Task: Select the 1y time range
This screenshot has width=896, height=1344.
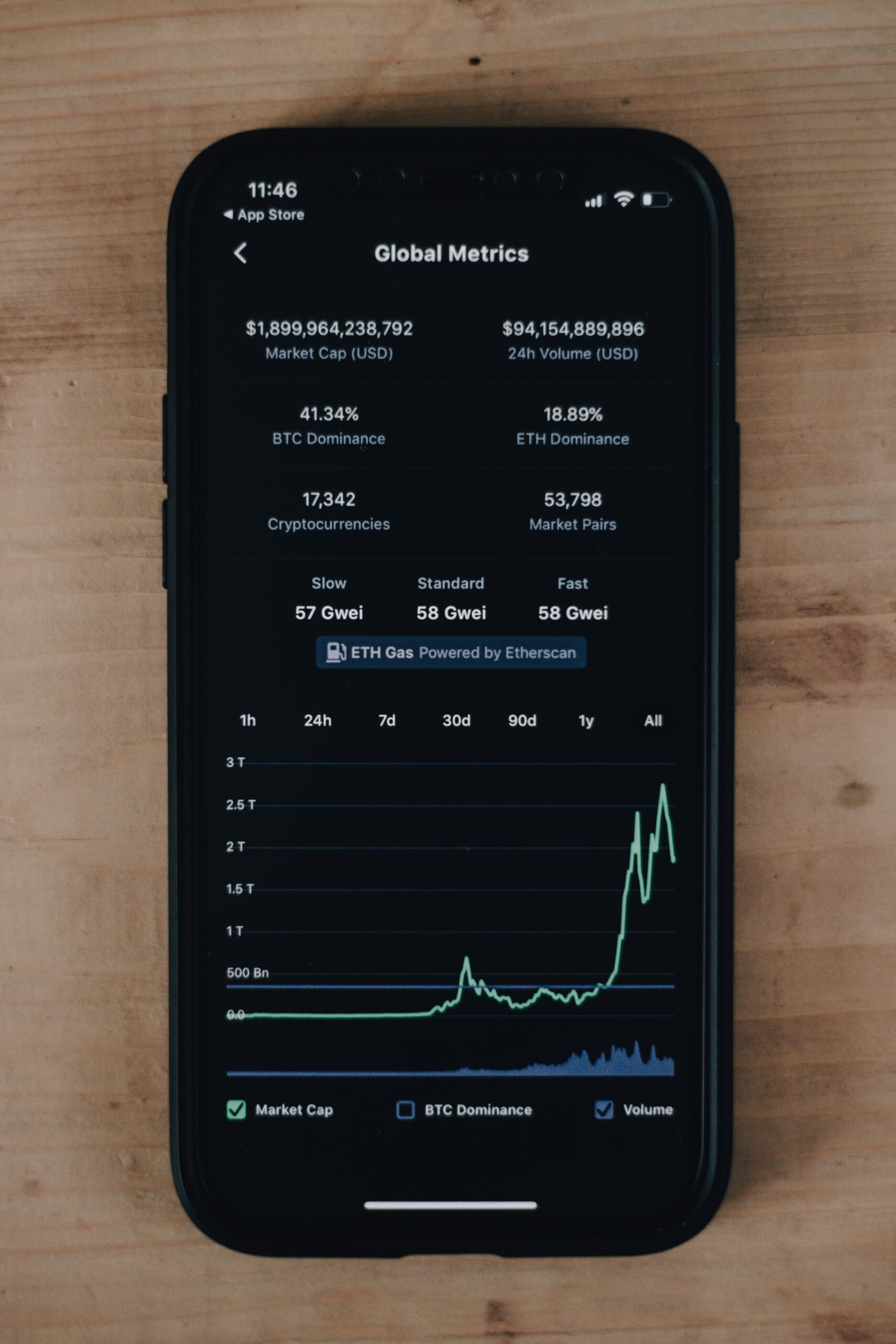Action: [x=586, y=721]
